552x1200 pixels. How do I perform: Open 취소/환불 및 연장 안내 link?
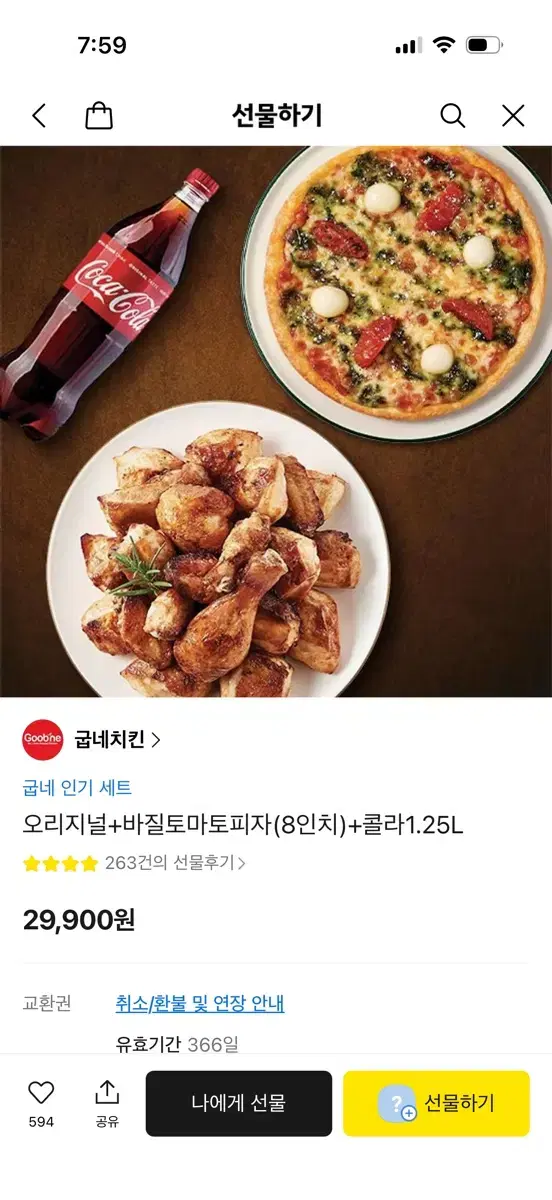[200, 1003]
